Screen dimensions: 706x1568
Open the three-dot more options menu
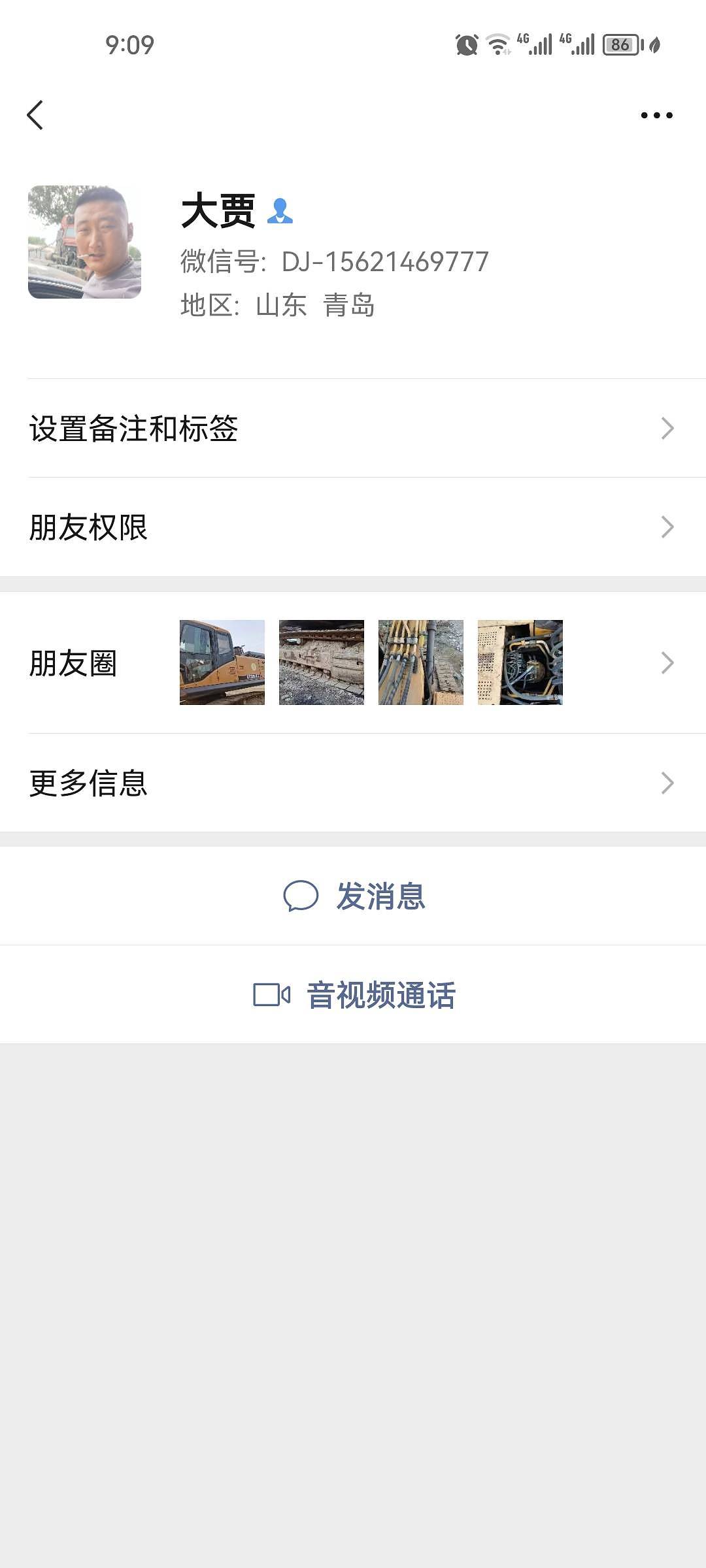coord(656,116)
